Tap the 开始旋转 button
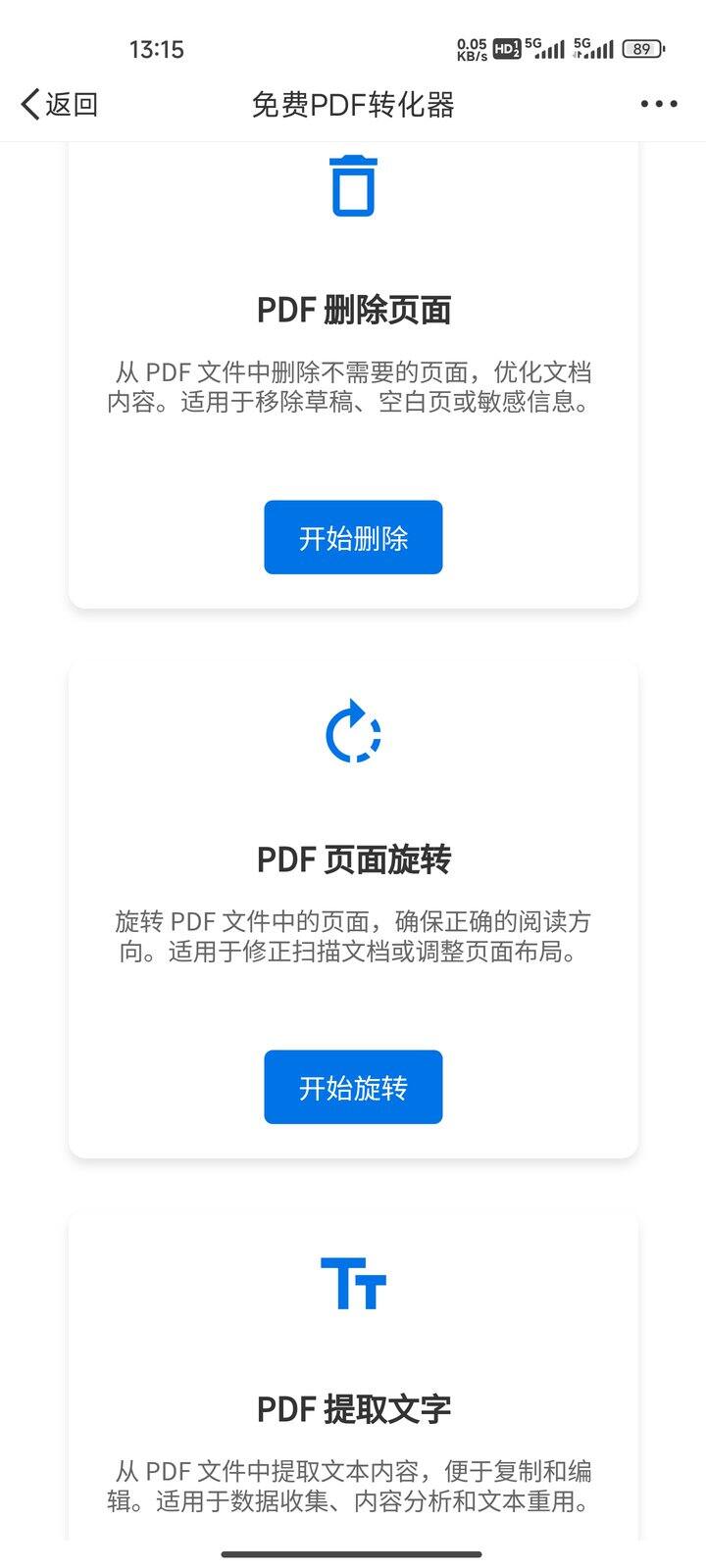This screenshot has height=1568, width=706. click(x=353, y=1087)
